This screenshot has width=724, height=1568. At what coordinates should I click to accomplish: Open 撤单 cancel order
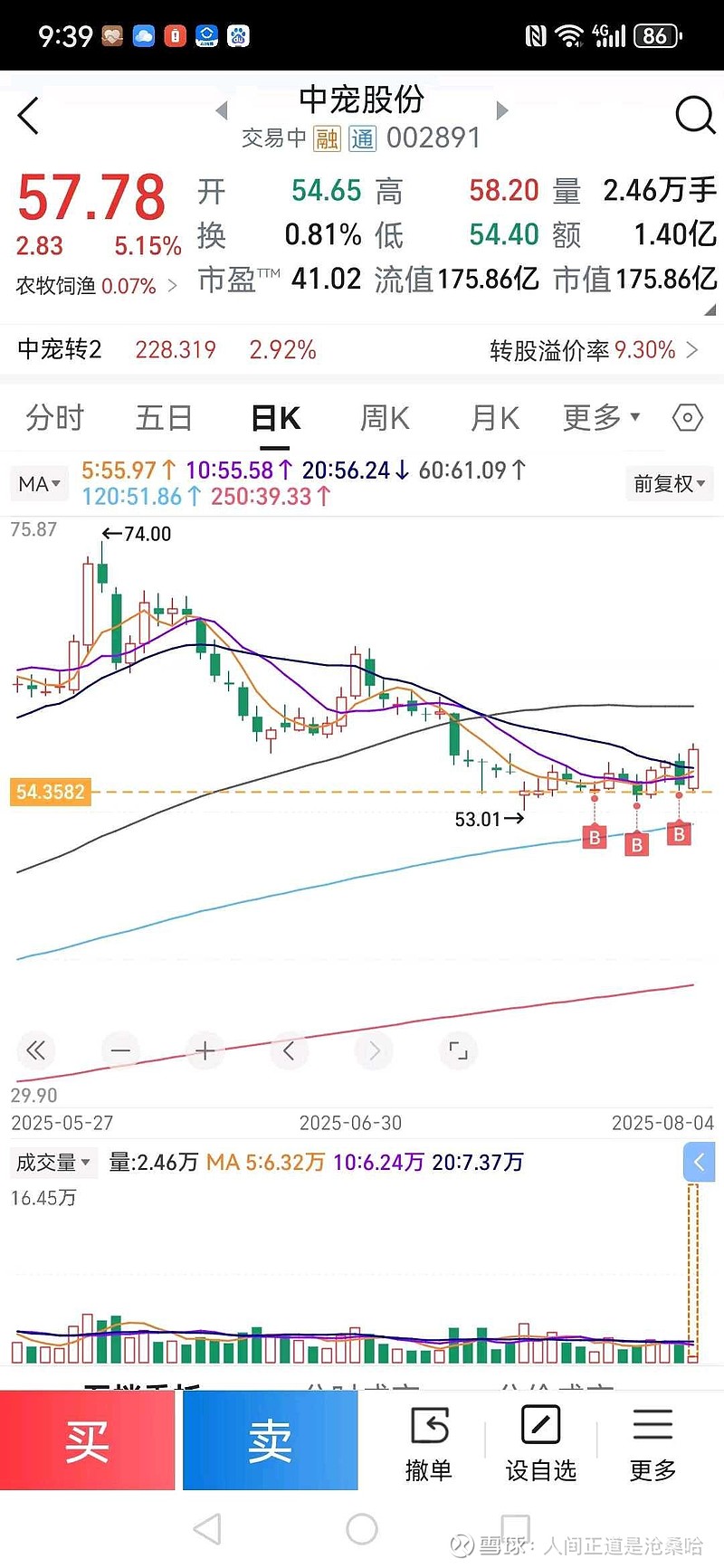pyautogui.click(x=429, y=1445)
